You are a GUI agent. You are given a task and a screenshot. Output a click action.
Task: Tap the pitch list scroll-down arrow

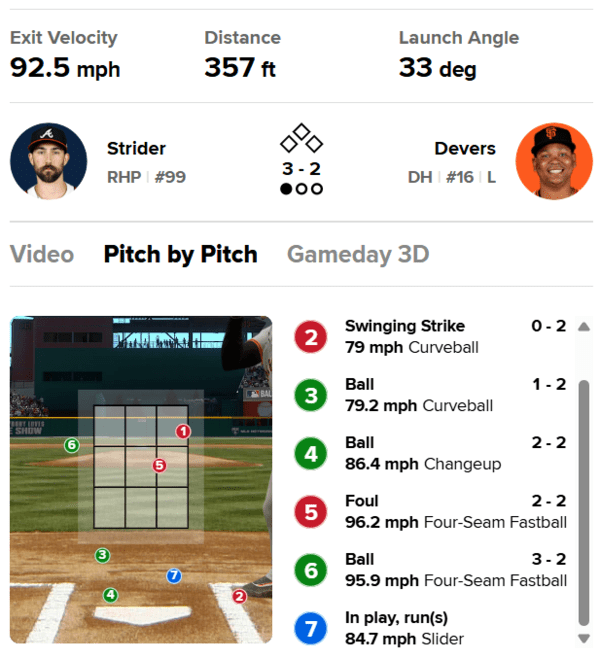584,639
